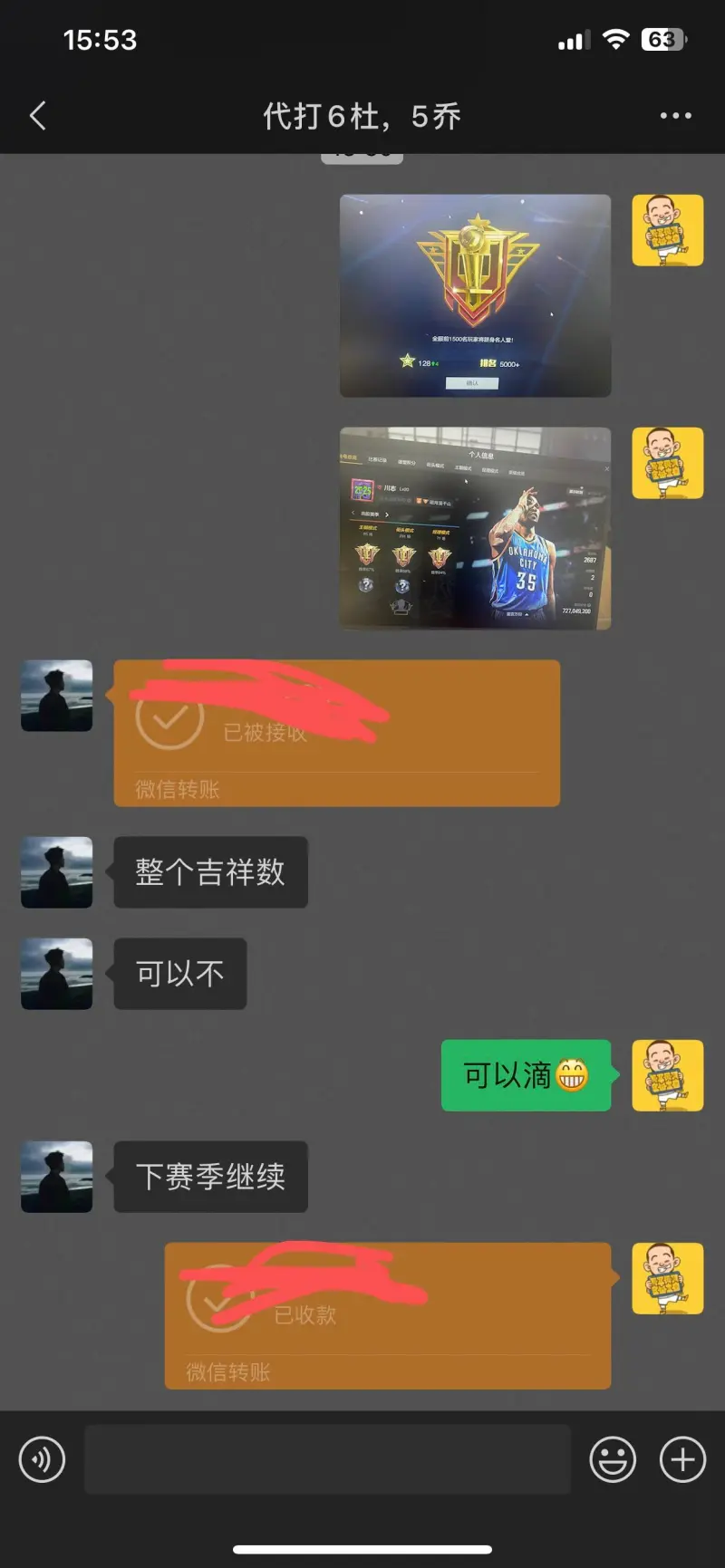View sender avatar beside 整个吉祥数

(x=57, y=872)
